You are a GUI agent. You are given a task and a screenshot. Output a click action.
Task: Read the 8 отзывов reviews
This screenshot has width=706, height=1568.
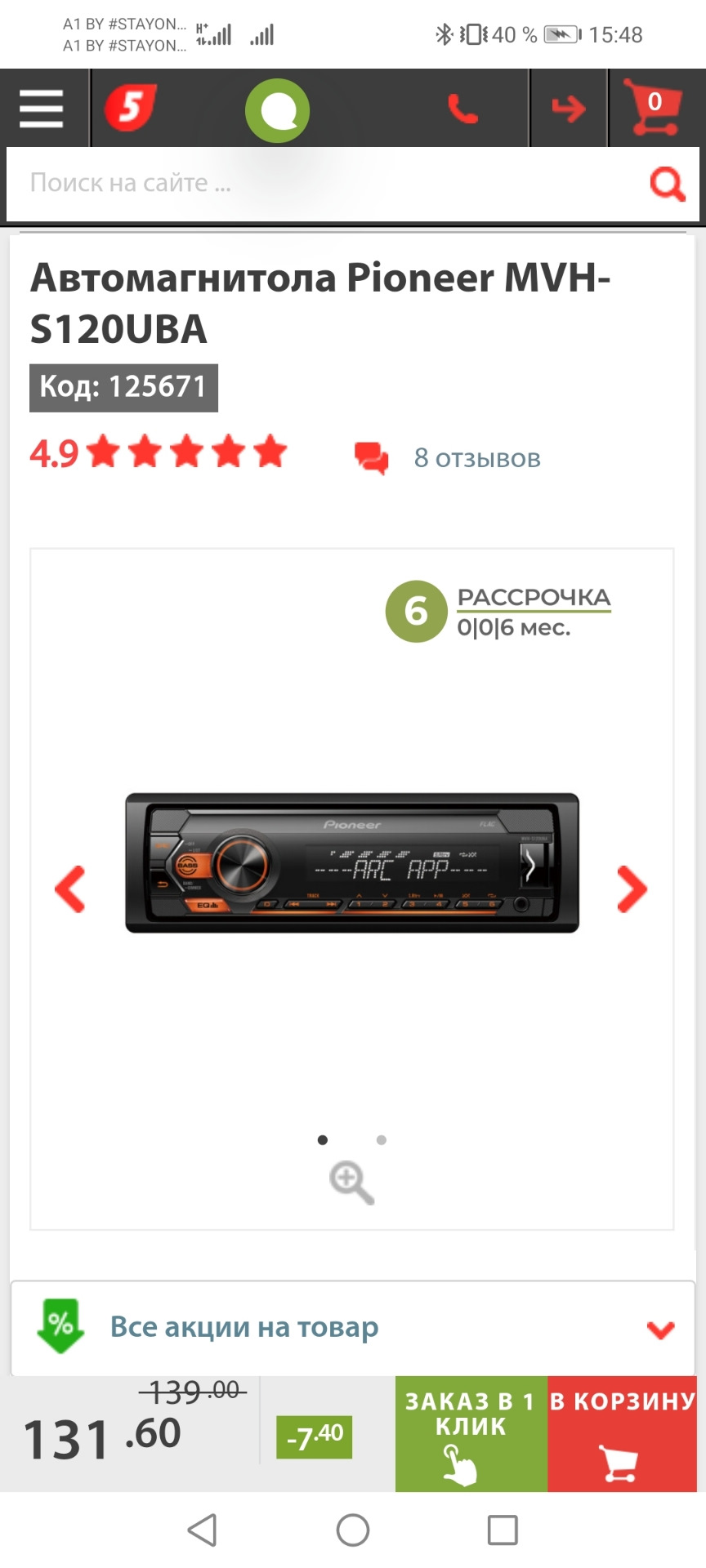point(476,458)
